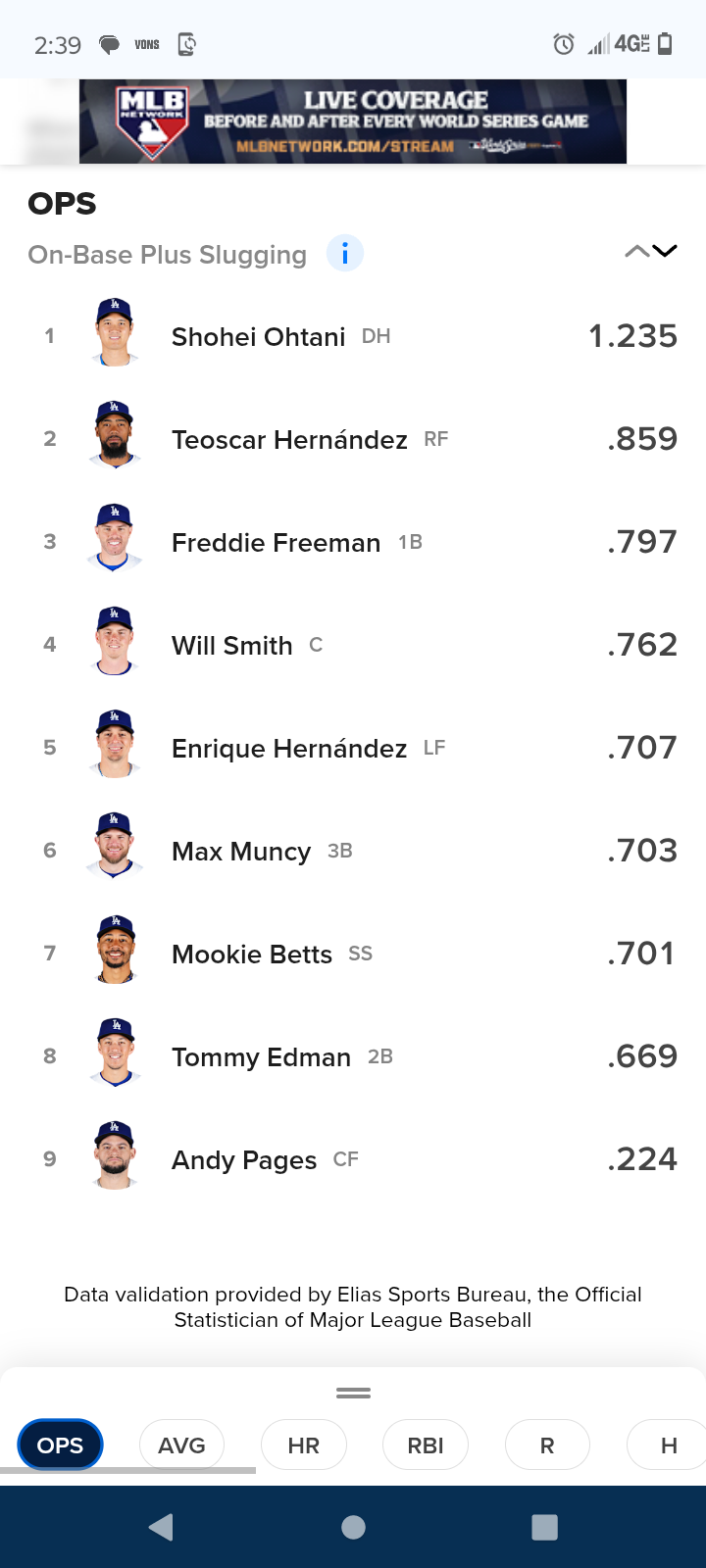
Task: Open the OPS info icon
Action: [x=344, y=254]
